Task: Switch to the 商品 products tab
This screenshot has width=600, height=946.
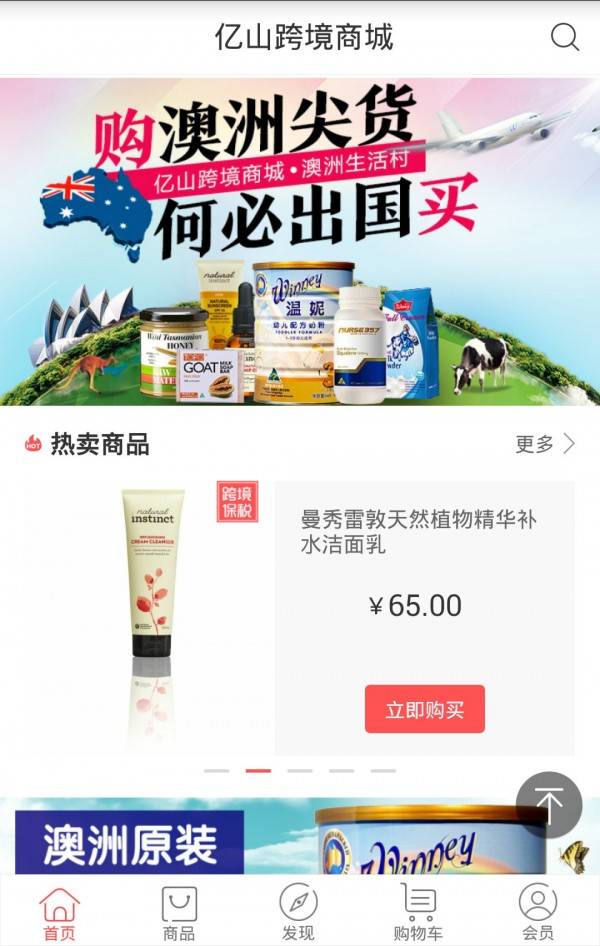Action: [x=179, y=914]
